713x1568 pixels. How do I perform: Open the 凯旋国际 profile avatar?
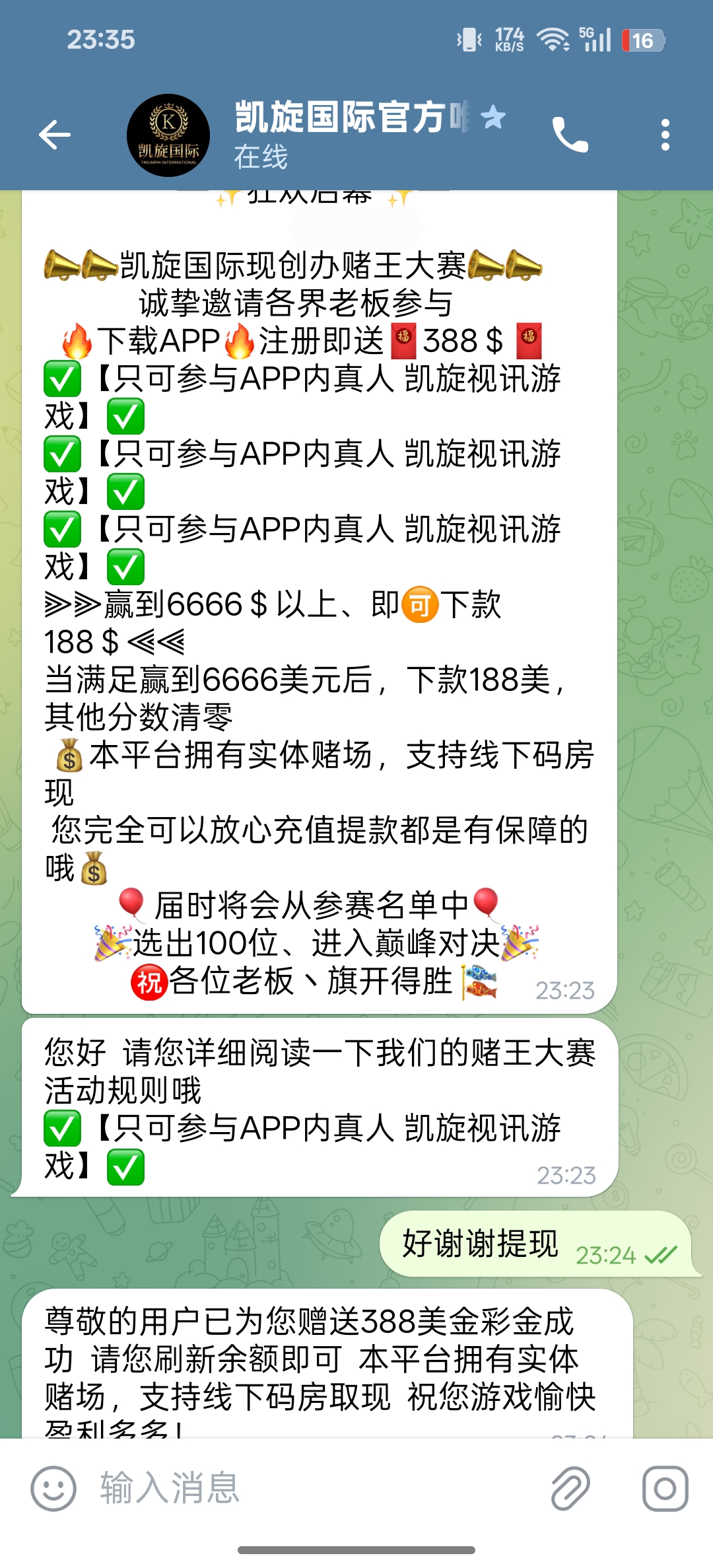(168, 135)
